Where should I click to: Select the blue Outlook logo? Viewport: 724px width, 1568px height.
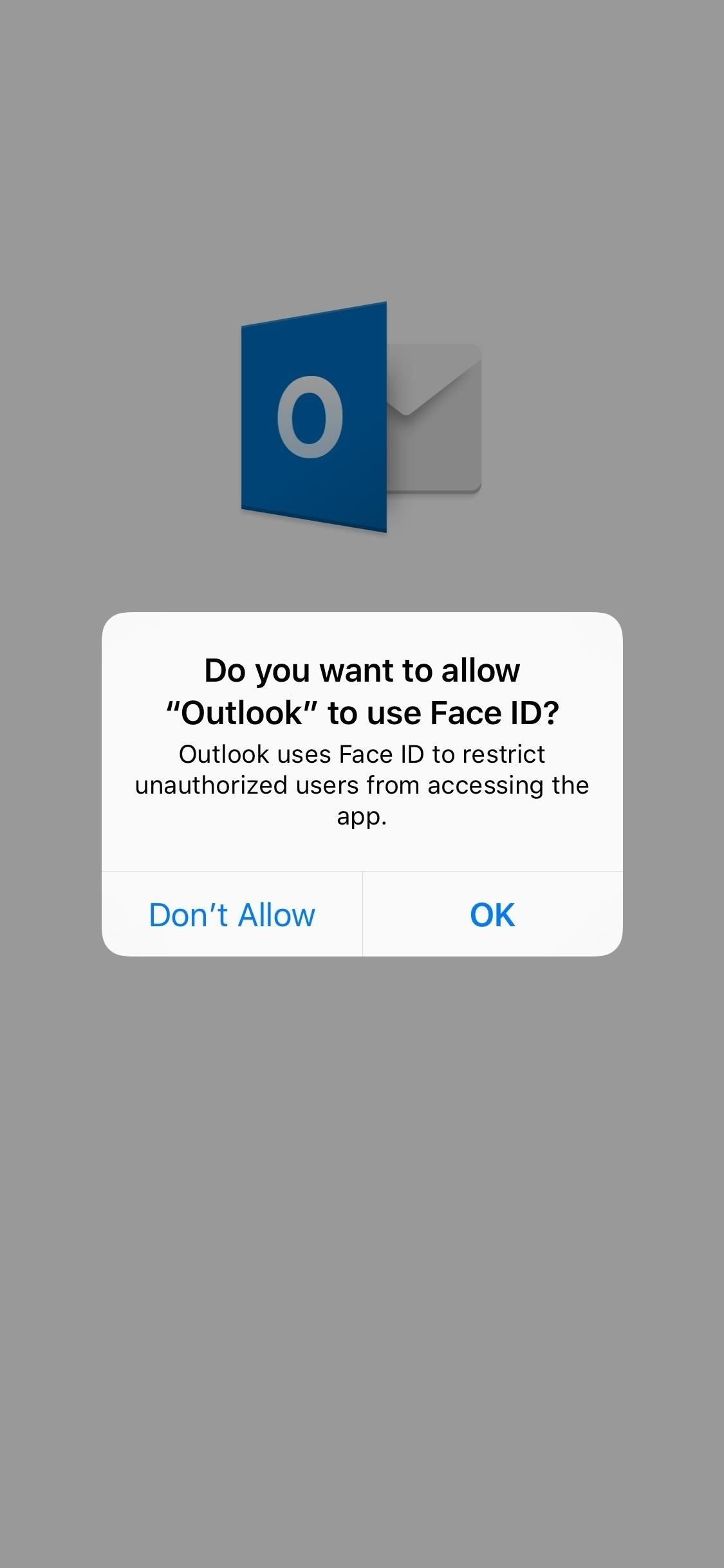click(x=315, y=418)
